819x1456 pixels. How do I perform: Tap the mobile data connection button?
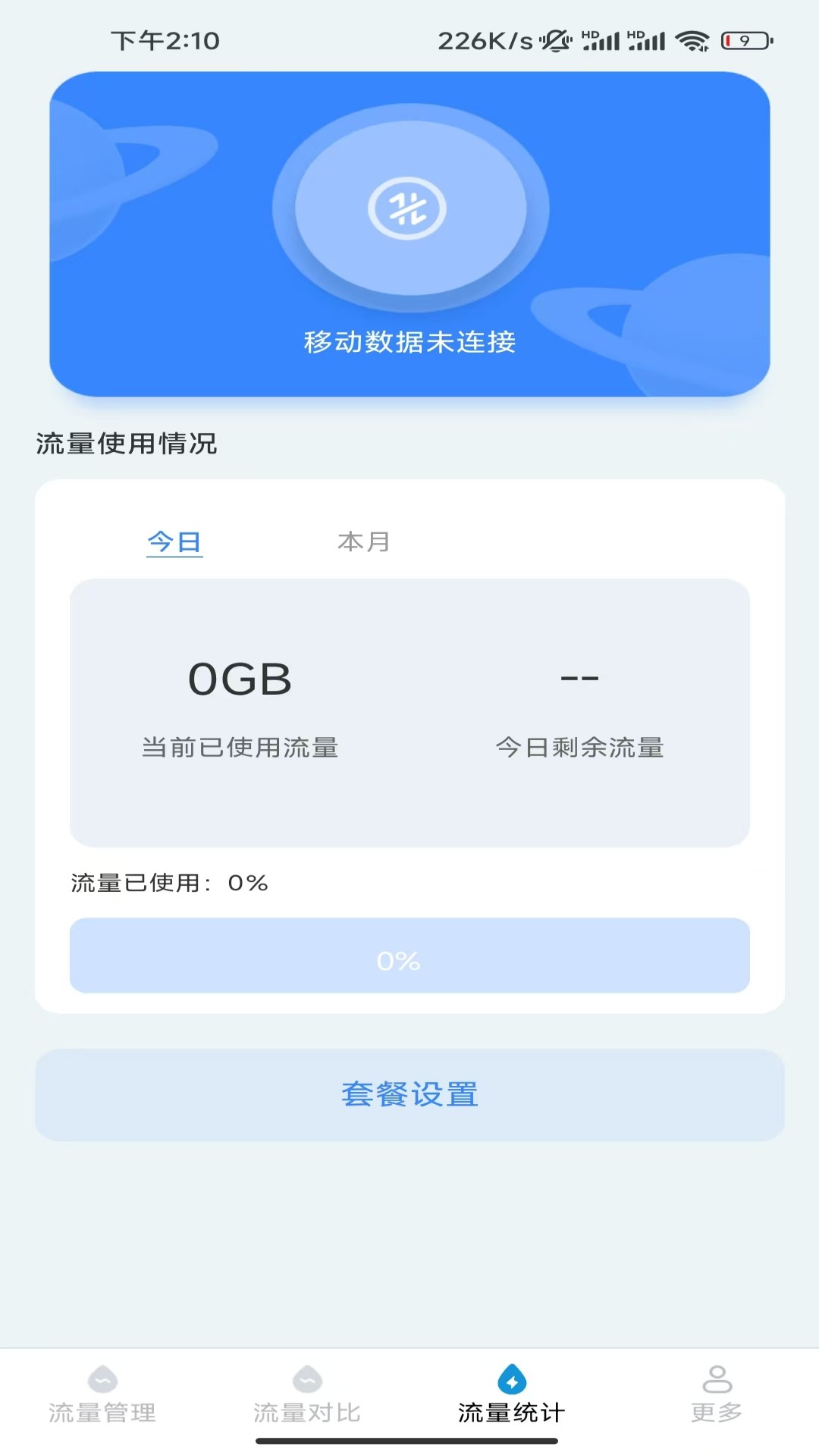pyautogui.click(x=409, y=208)
